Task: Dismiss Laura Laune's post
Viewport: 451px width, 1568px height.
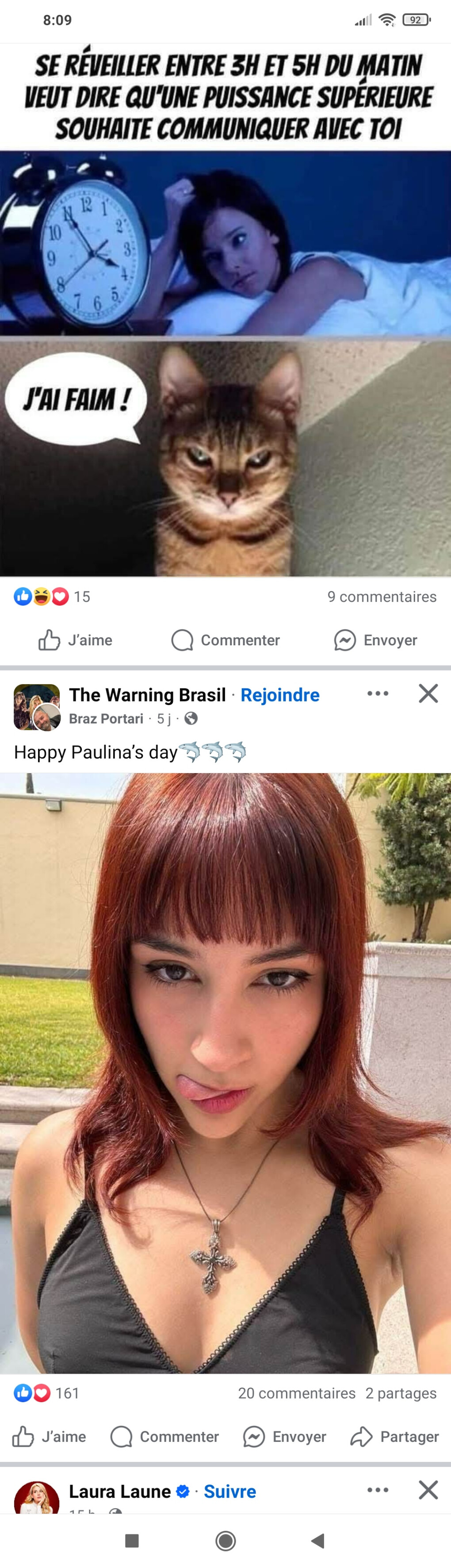Action: [x=428, y=1489]
